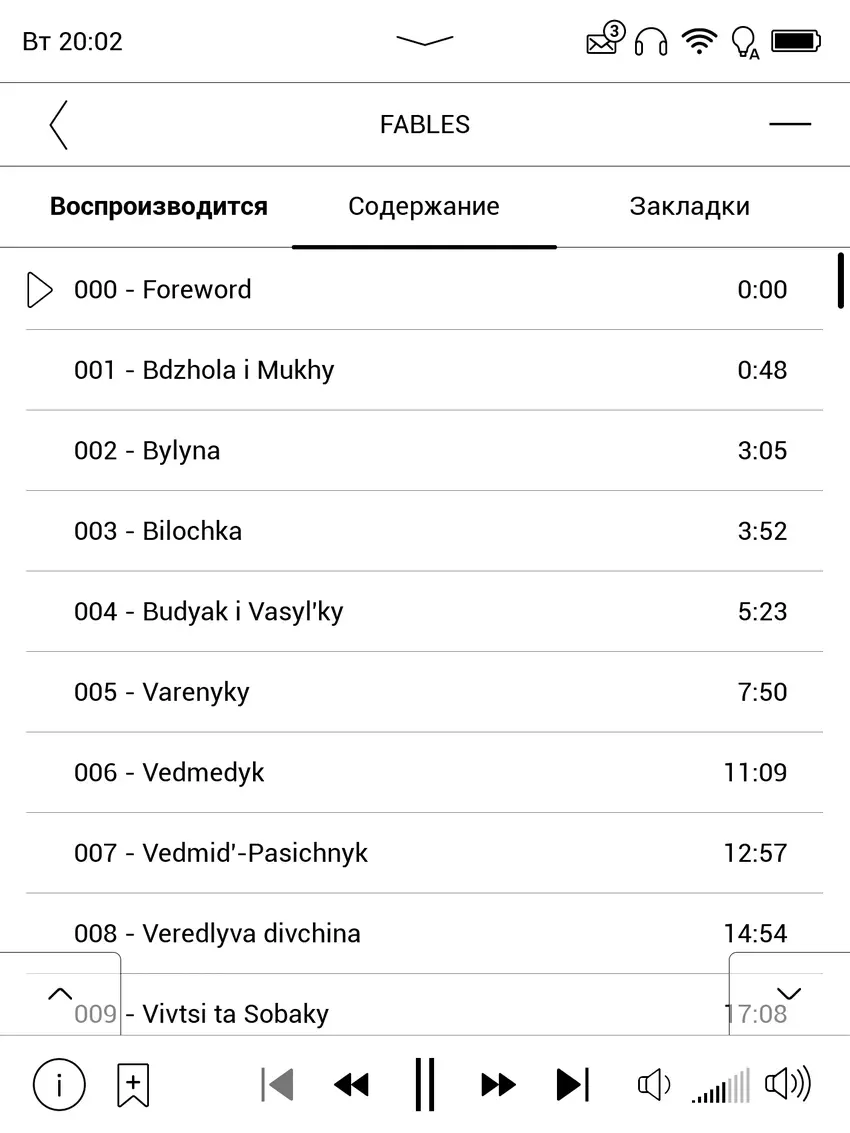Switch to the Воспроизводится tab
This screenshot has width=850, height=1133.
point(159,207)
